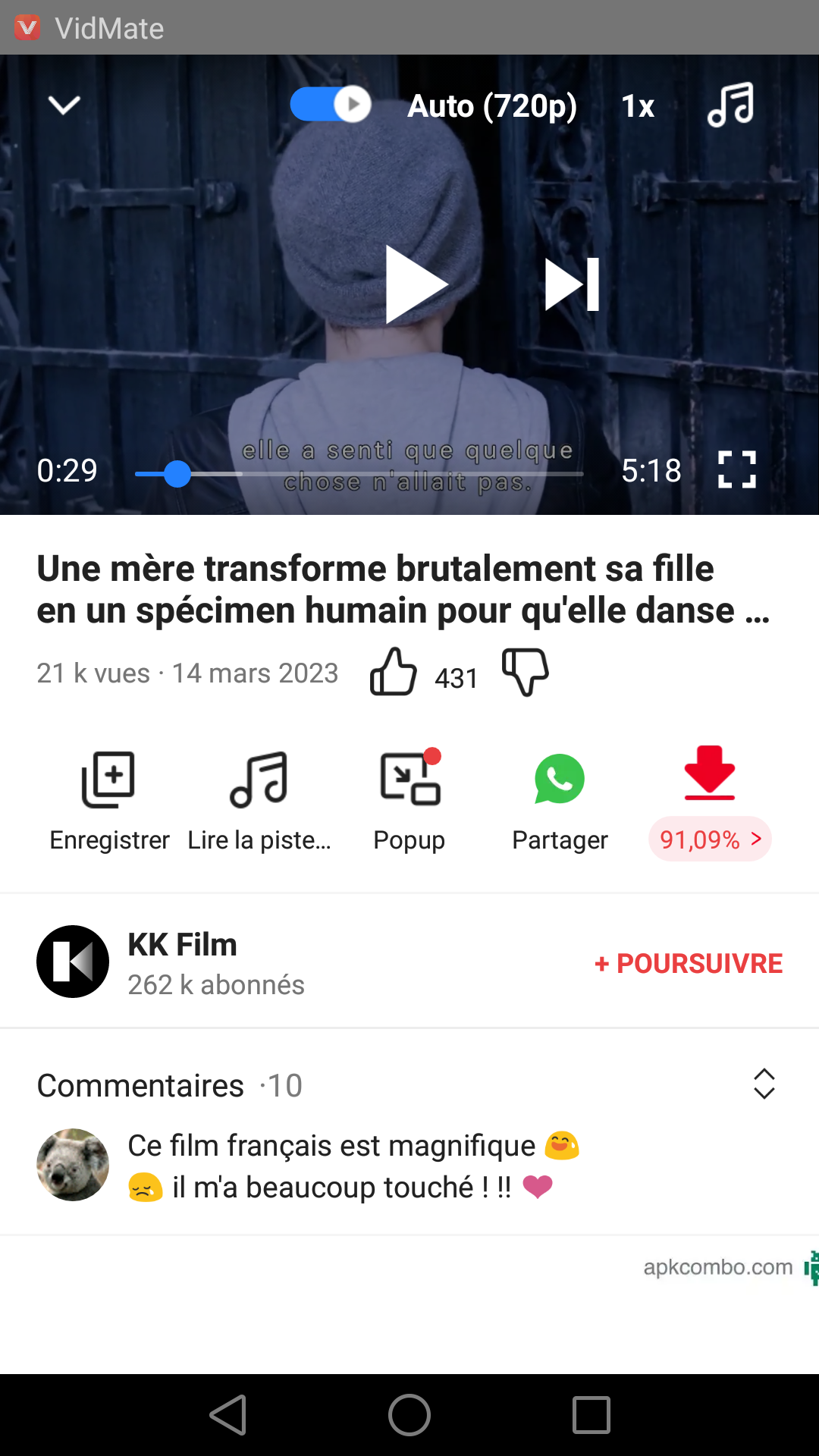Change the 1x playback speed

[x=638, y=106]
